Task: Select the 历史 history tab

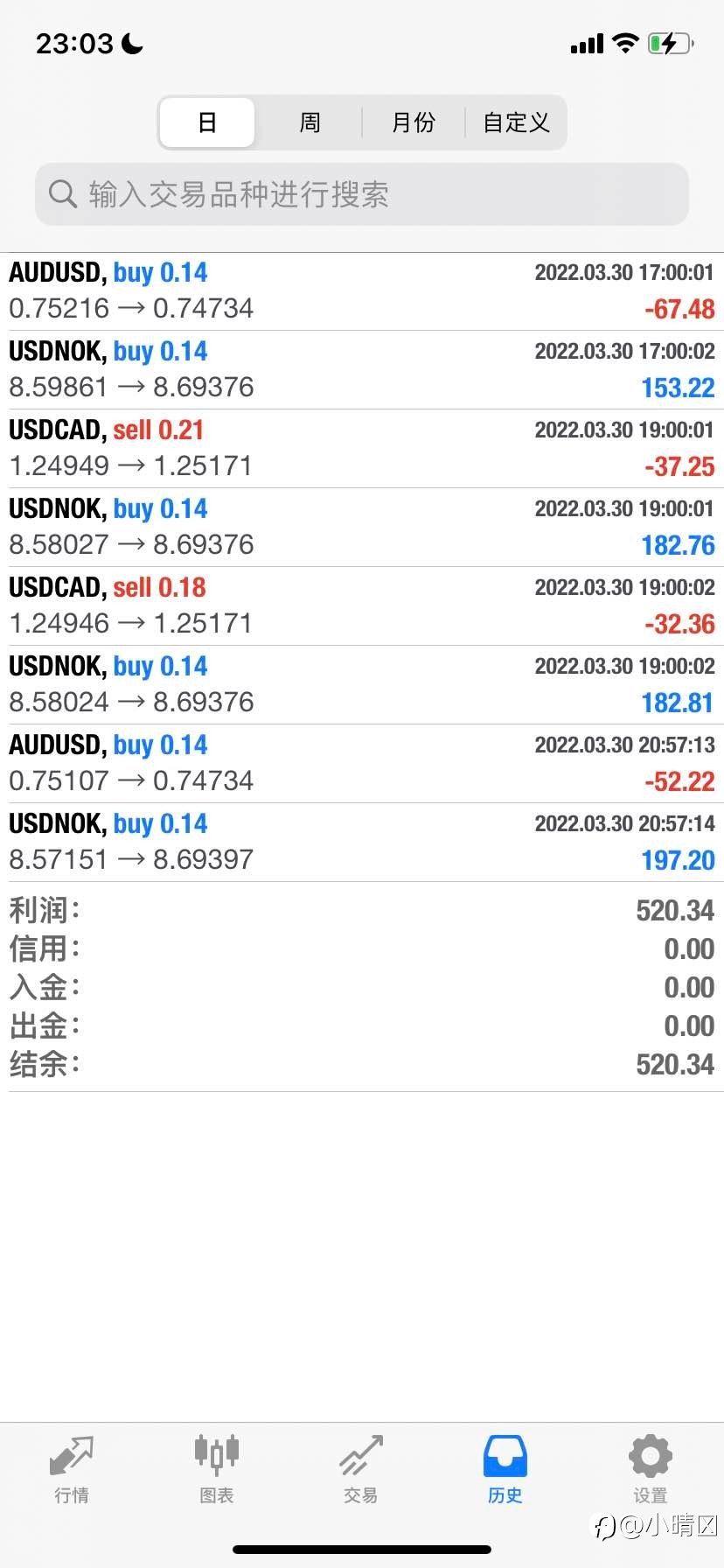Action: (x=505, y=1470)
